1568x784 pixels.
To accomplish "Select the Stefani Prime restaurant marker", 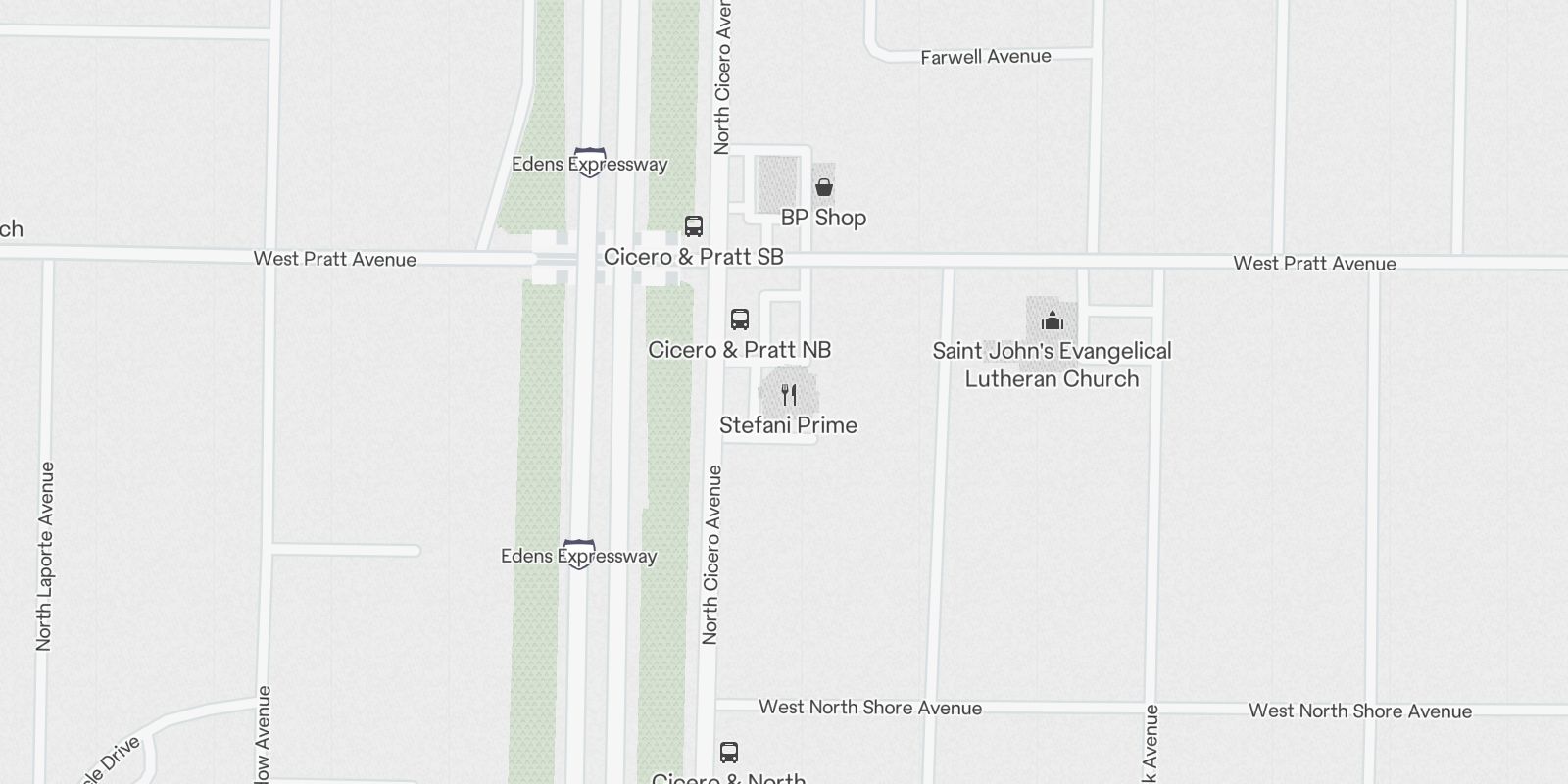I will click(x=789, y=395).
